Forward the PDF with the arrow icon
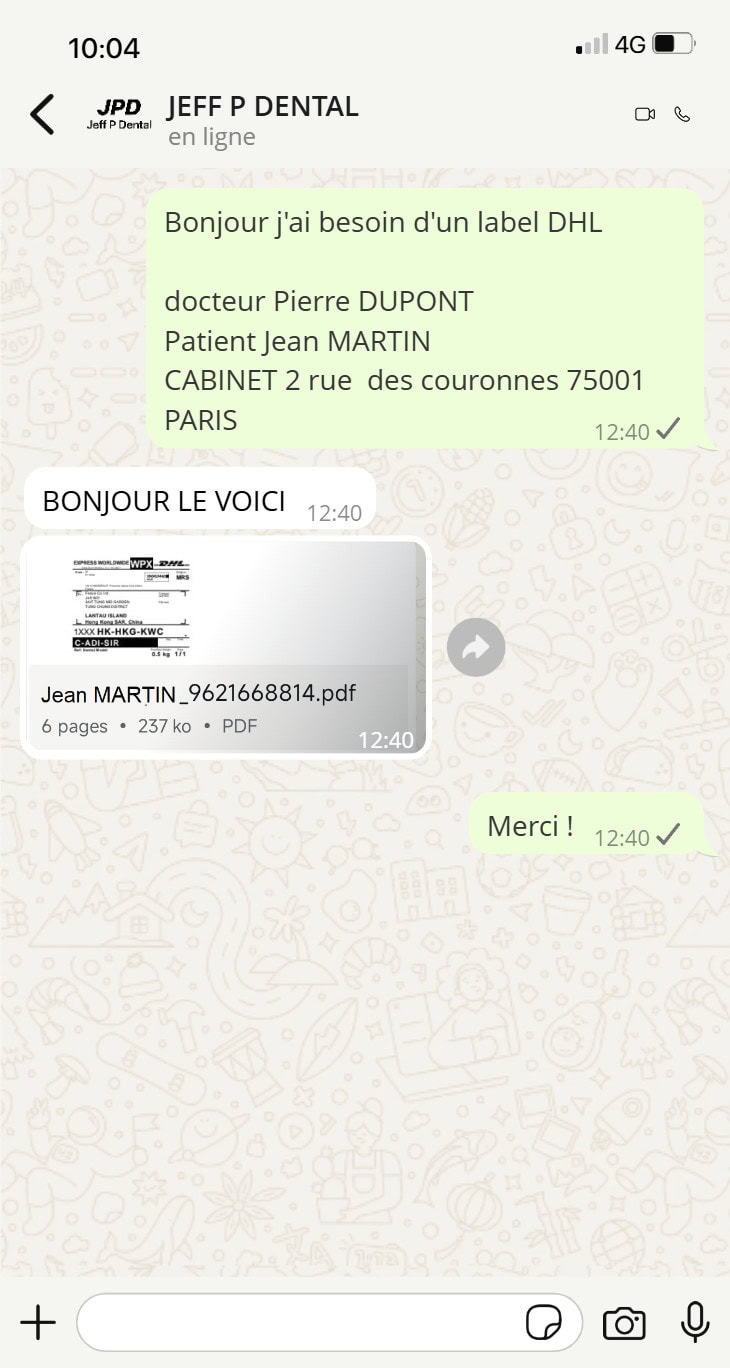The height and width of the screenshot is (1368, 730). tap(476, 647)
